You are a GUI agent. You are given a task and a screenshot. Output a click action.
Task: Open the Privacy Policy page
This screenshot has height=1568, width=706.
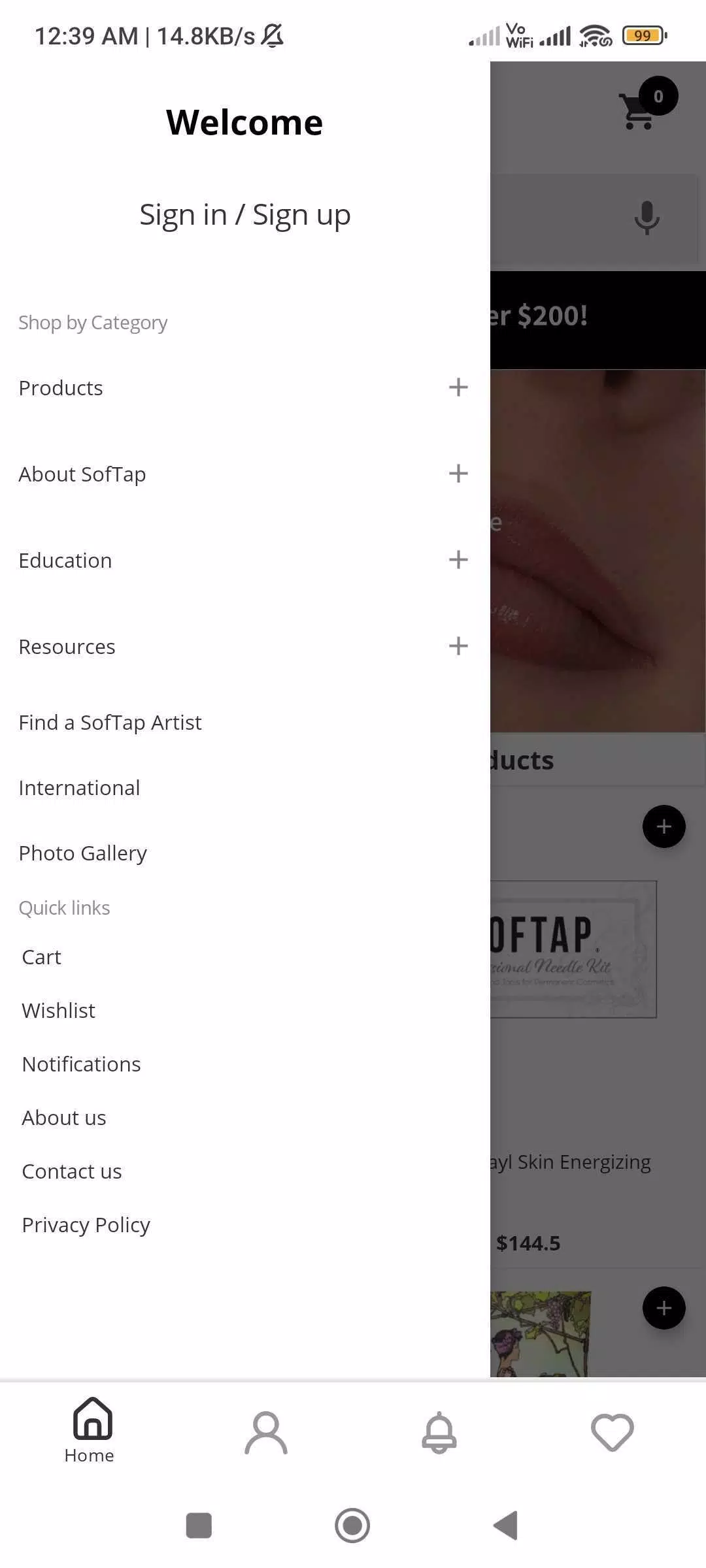point(85,1224)
